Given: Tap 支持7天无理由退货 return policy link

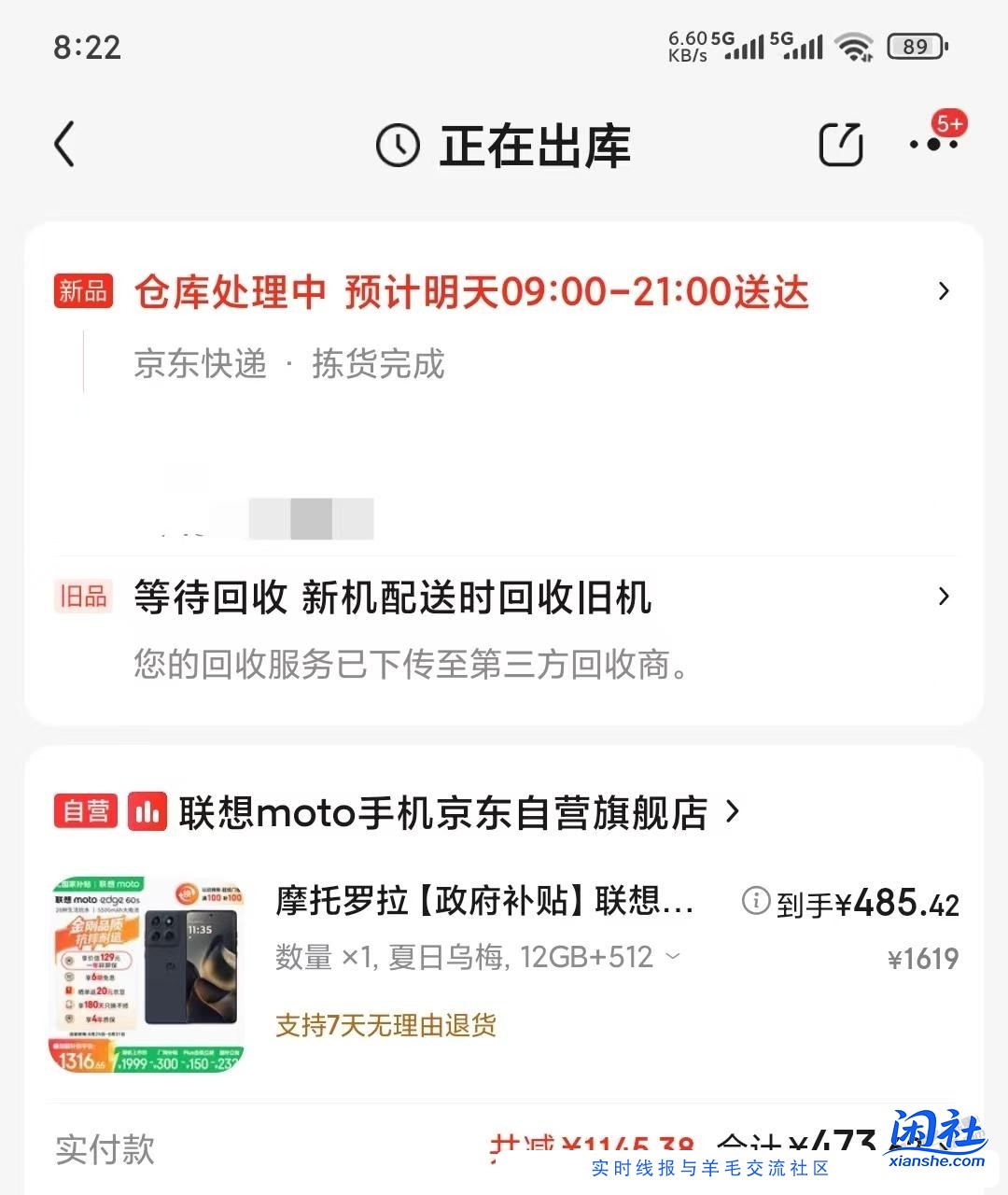Looking at the screenshot, I should [x=385, y=1025].
